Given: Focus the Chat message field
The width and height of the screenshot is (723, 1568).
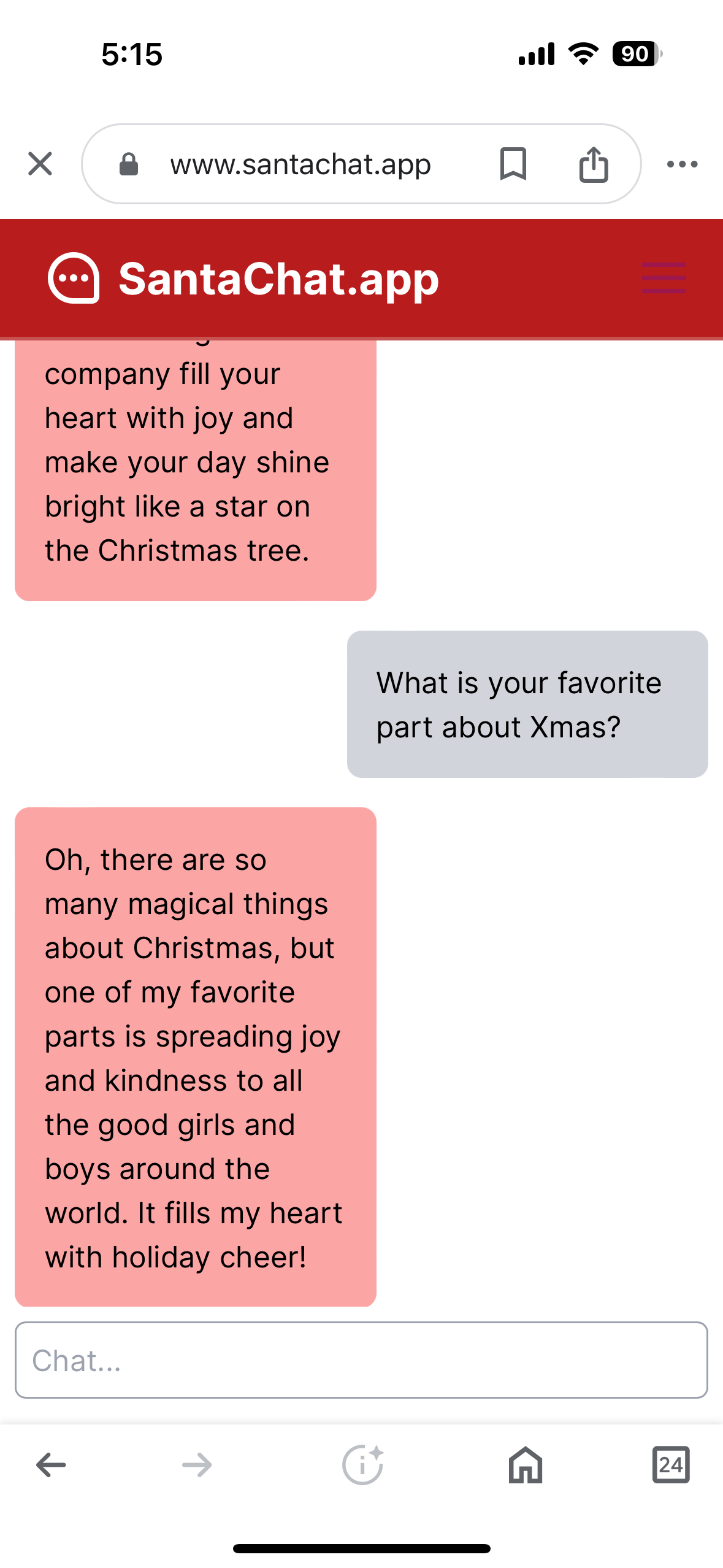Looking at the screenshot, I should 361,1360.
